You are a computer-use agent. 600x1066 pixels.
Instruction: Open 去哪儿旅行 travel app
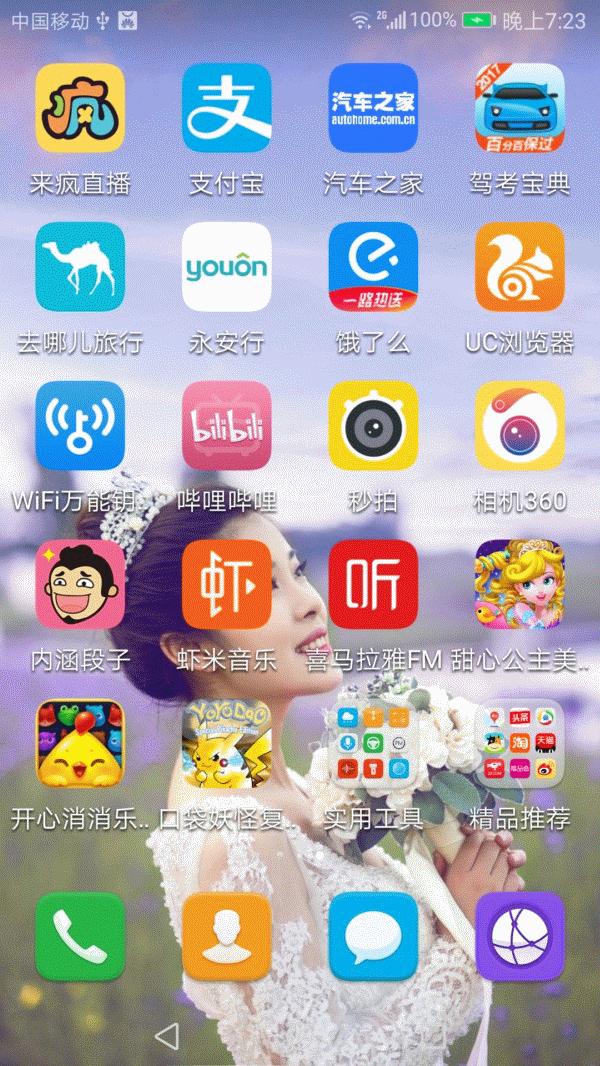[80, 267]
